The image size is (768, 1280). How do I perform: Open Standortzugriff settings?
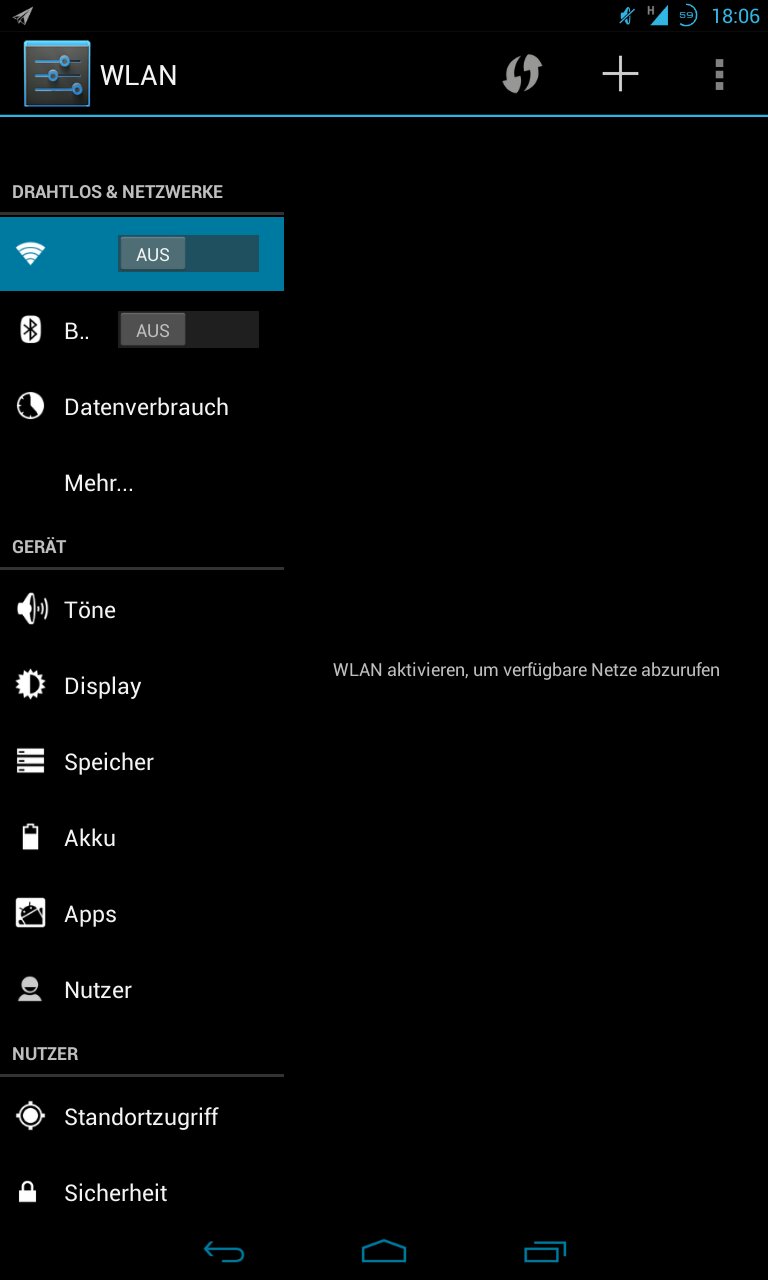(x=140, y=1117)
